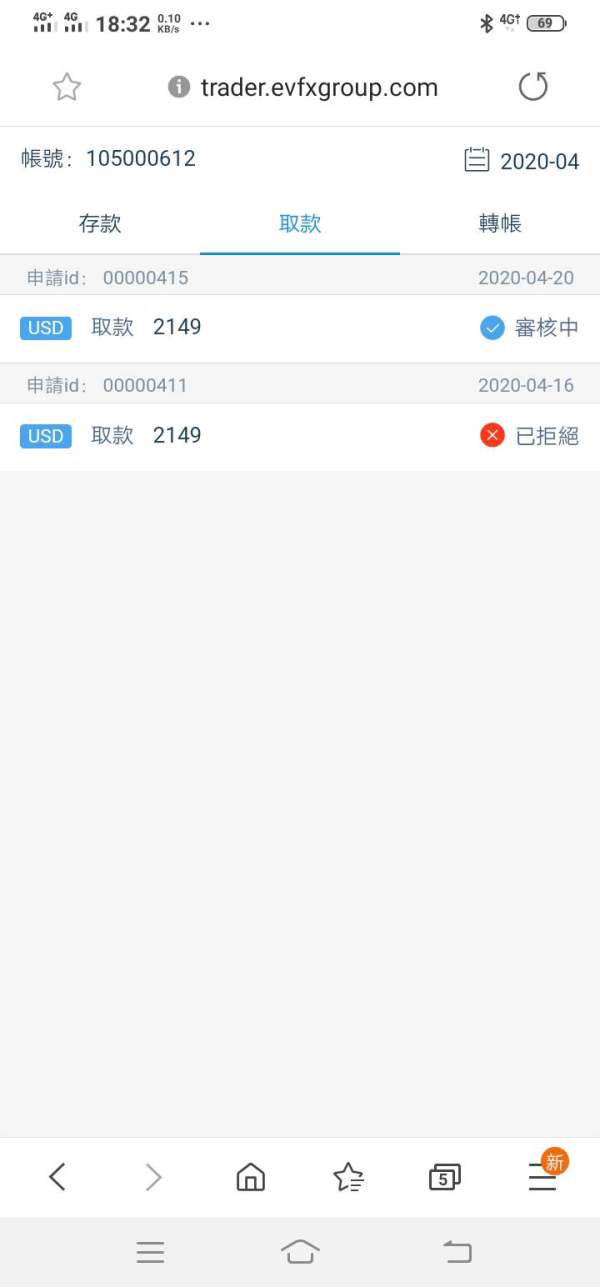Tap the system home button

pos(300,1251)
